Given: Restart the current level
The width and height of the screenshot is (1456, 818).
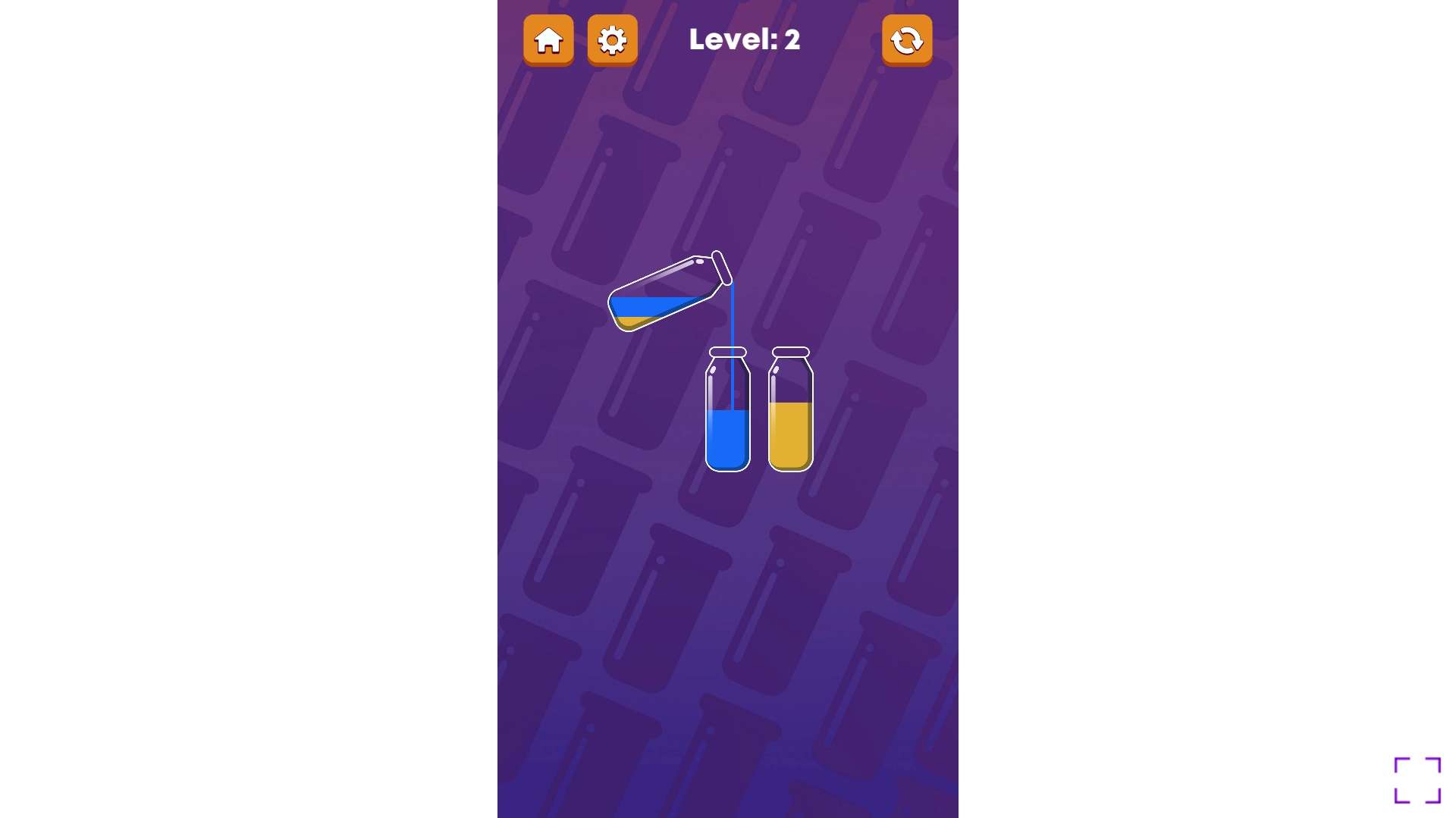Looking at the screenshot, I should 907,40.
